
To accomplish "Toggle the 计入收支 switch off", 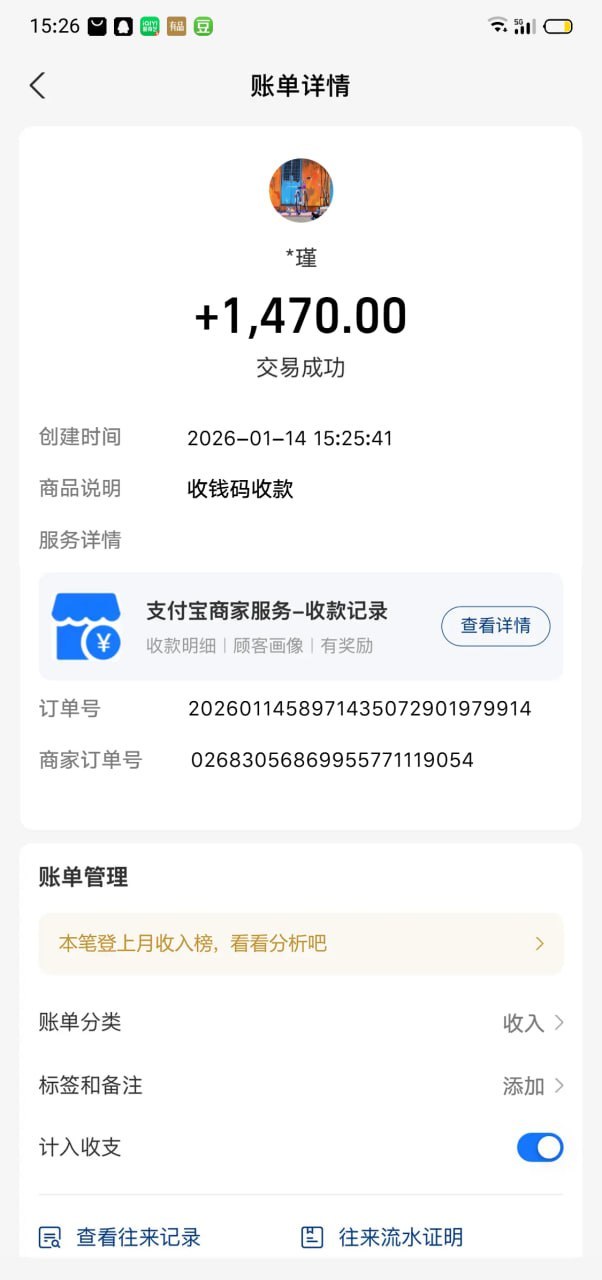I will (x=539, y=1147).
